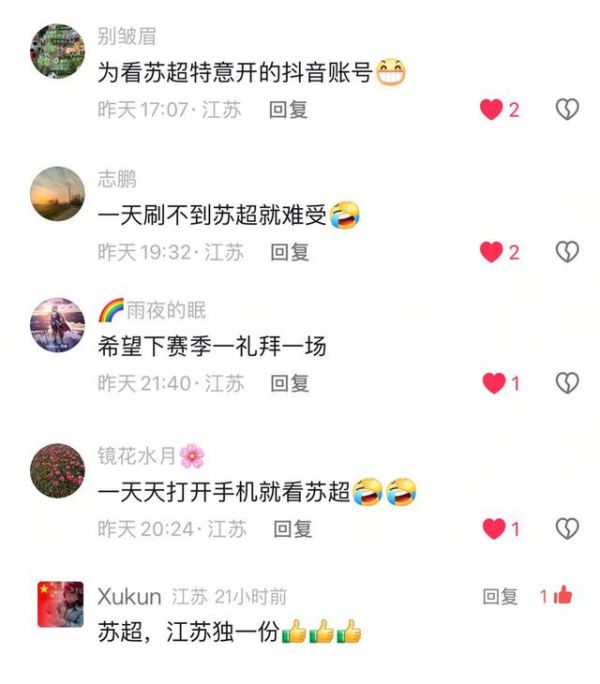Viewport: 600px width, 684px height.
Task: Open 别皱眉's profile avatar
Action: pos(58,51)
